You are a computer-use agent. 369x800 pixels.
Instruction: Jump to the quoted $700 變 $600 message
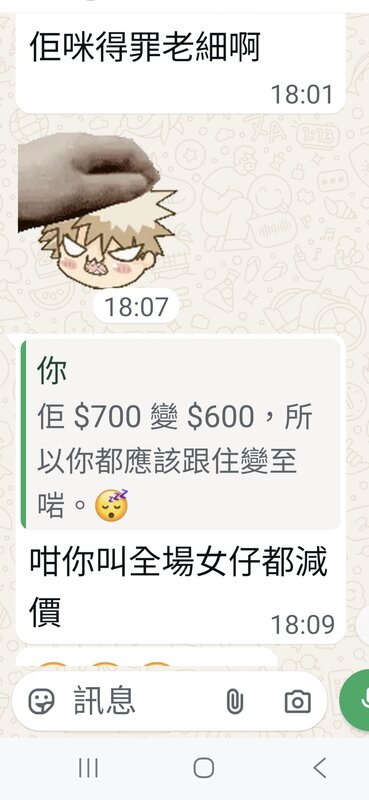coord(181,435)
